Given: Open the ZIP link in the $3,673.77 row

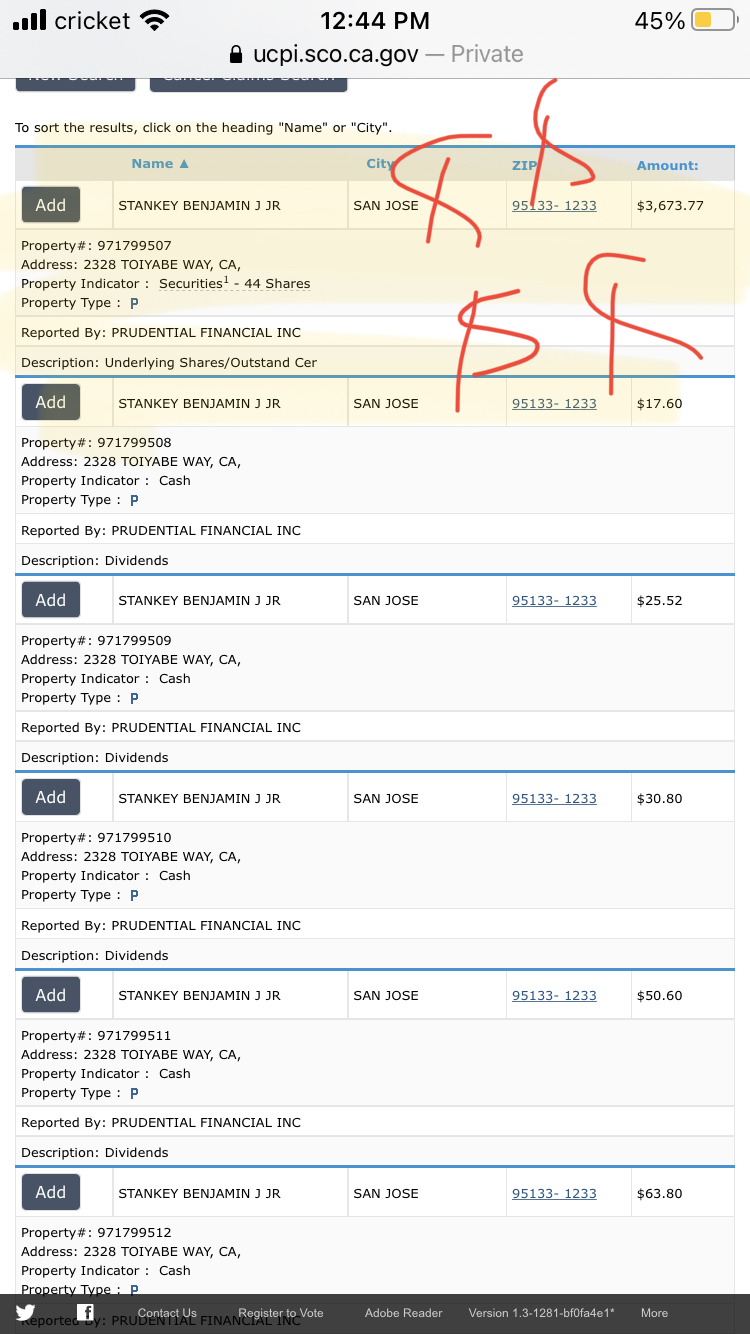Looking at the screenshot, I should point(554,206).
